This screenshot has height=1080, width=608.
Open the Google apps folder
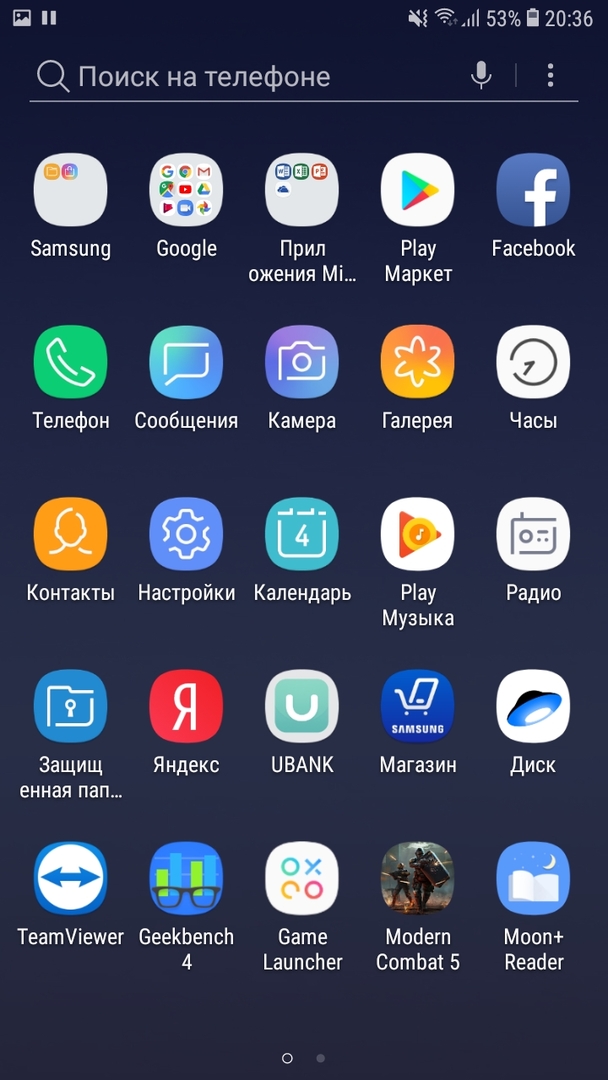186,191
